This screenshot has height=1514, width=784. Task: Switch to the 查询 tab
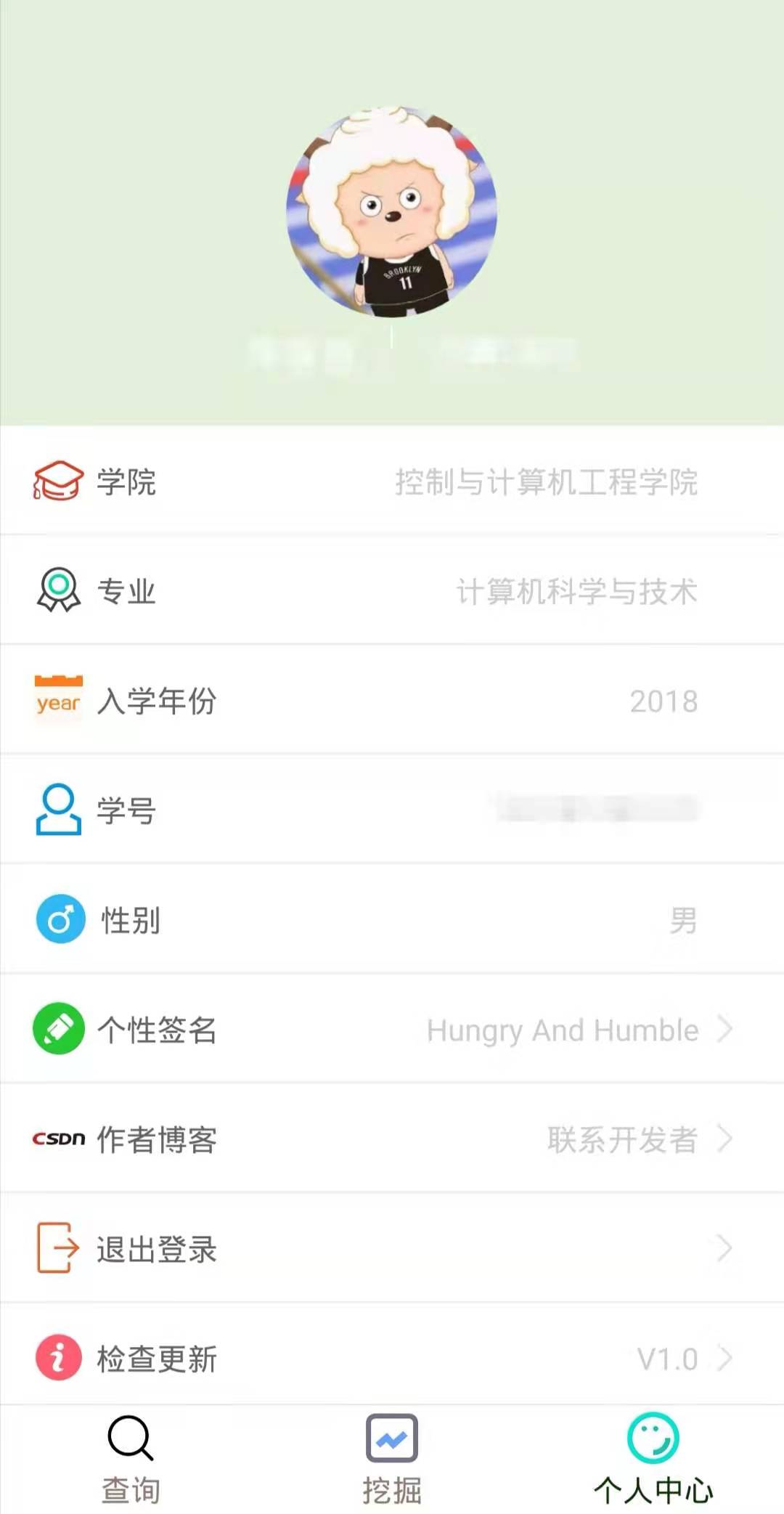coord(131,1460)
